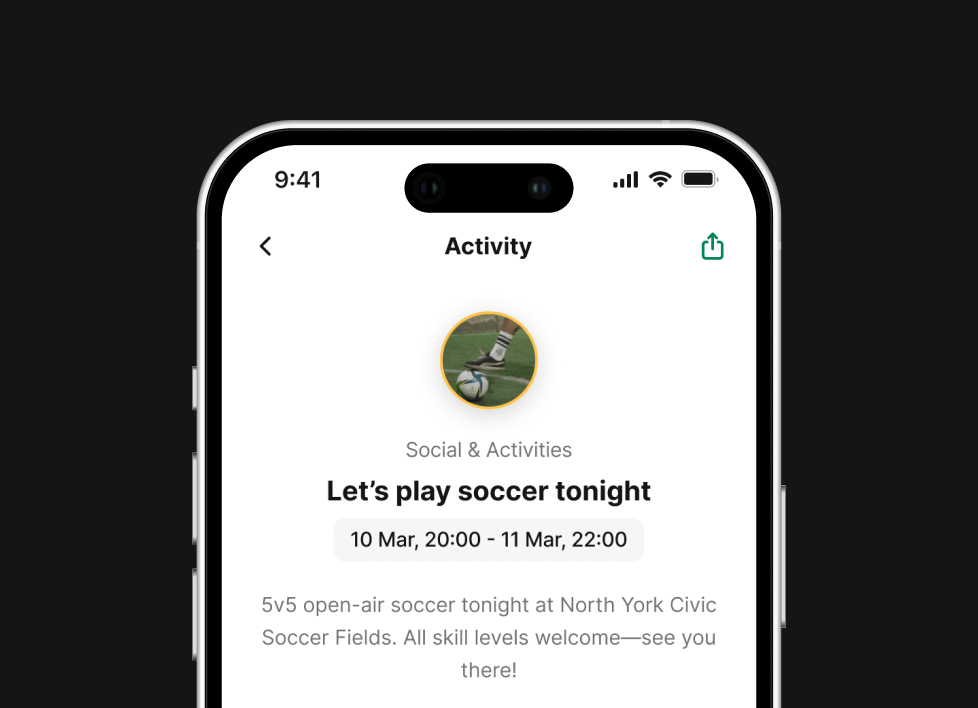Go back from the Activity screen

(x=265, y=246)
